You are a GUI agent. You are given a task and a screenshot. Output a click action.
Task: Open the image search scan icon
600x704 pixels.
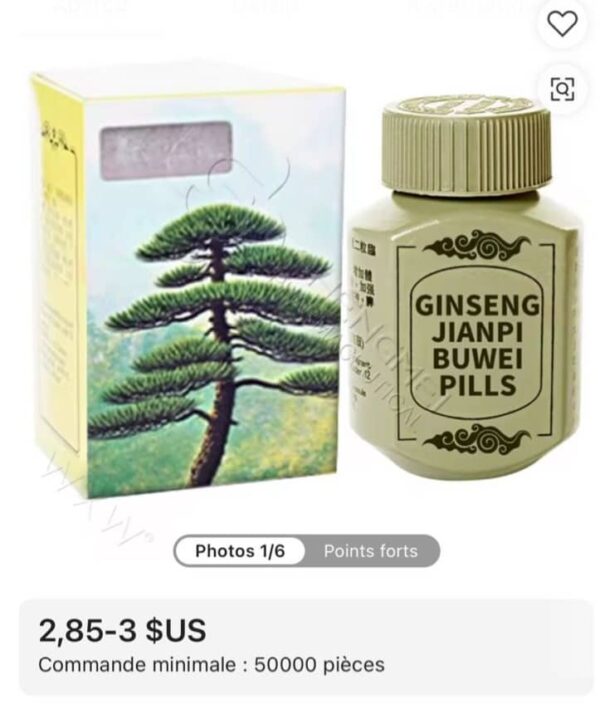coord(562,90)
